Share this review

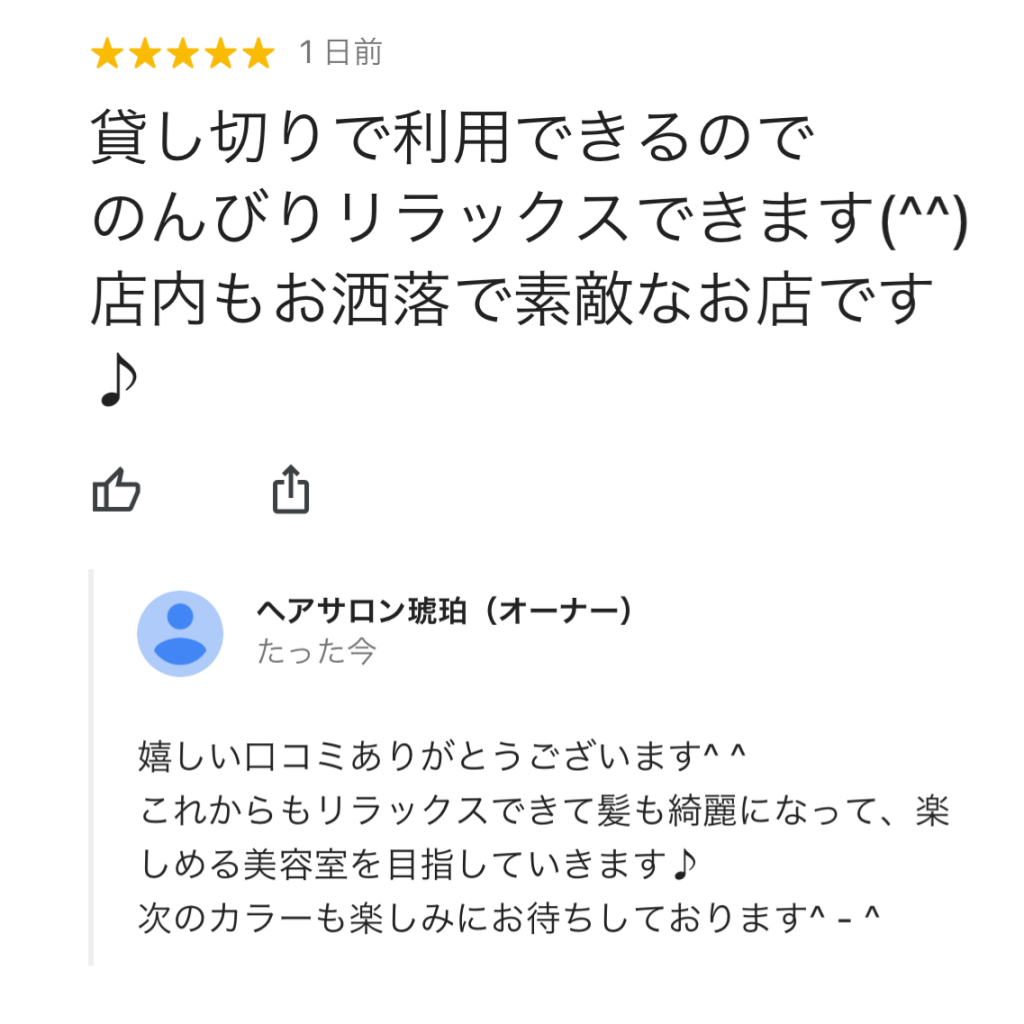click(x=291, y=490)
